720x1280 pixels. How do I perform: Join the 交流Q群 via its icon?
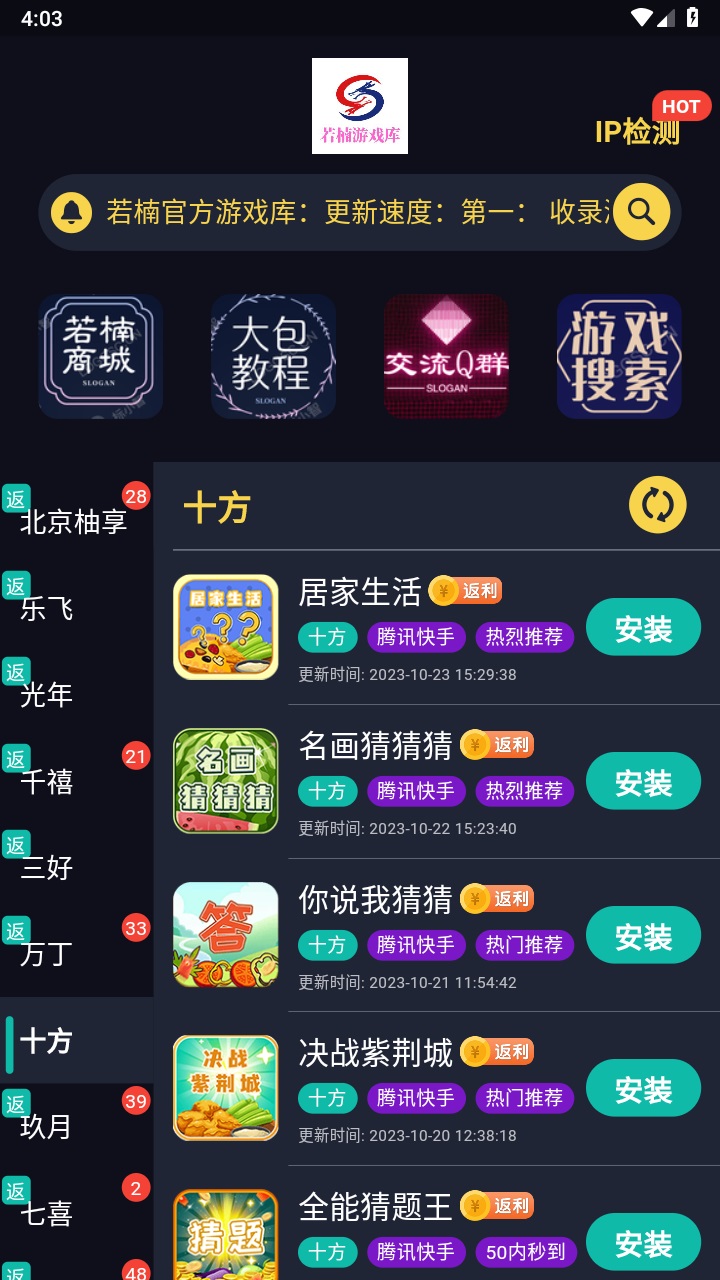446,356
